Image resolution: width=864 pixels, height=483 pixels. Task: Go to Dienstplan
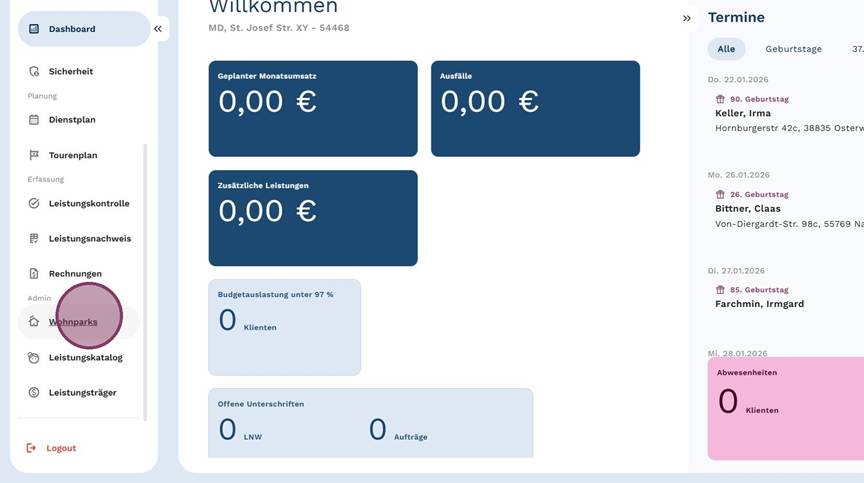72,120
